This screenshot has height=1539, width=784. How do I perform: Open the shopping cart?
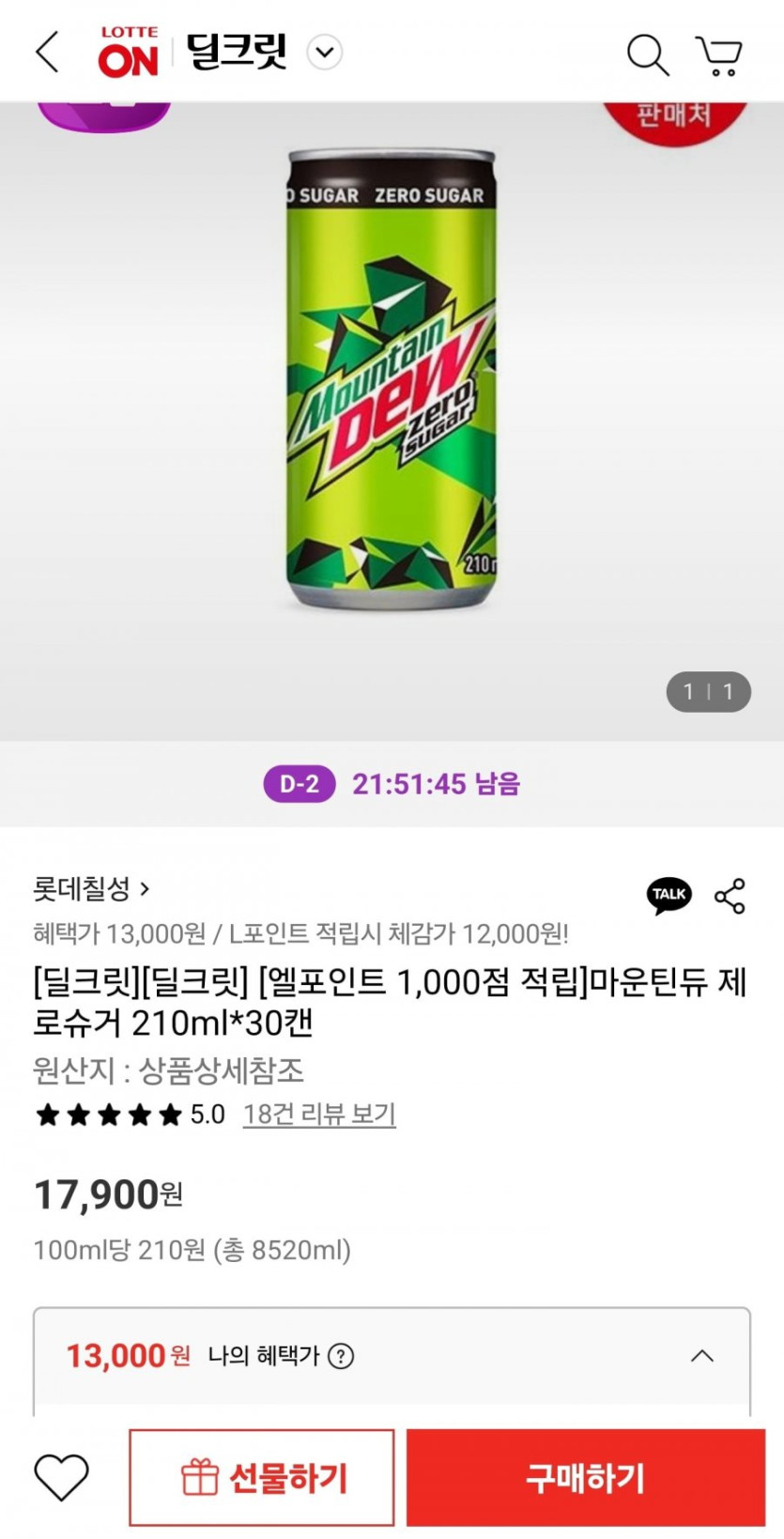click(x=719, y=55)
